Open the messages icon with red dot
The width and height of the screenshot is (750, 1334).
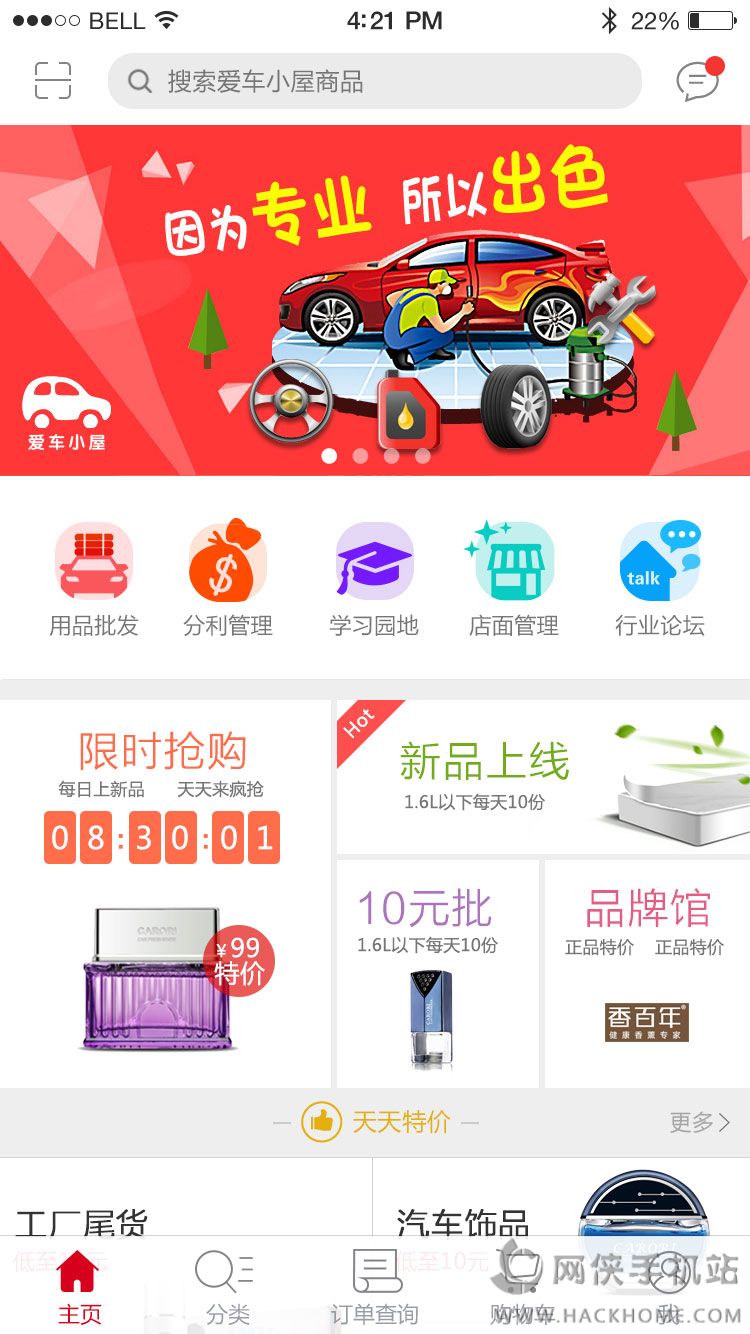pos(699,80)
